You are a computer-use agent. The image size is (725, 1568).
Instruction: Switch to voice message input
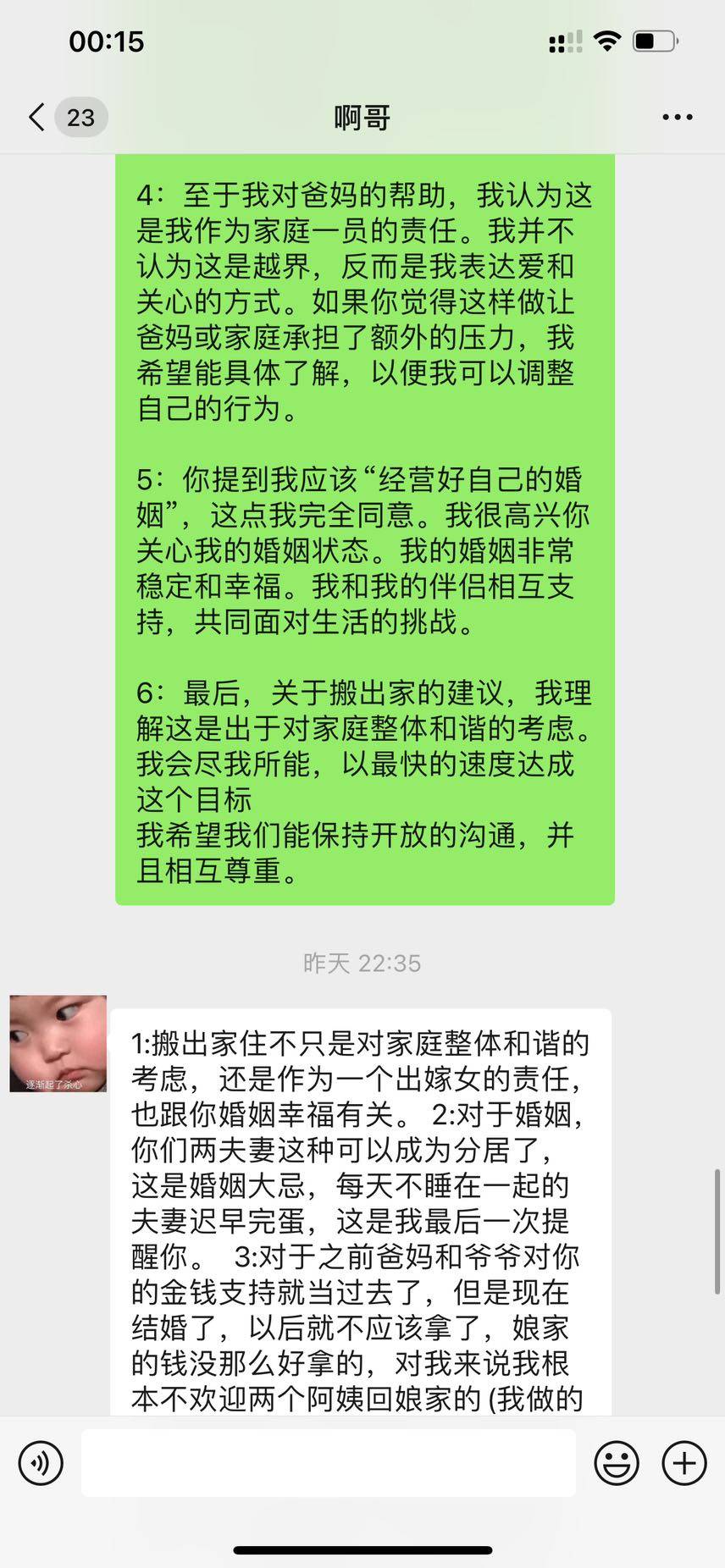click(41, 1463)
